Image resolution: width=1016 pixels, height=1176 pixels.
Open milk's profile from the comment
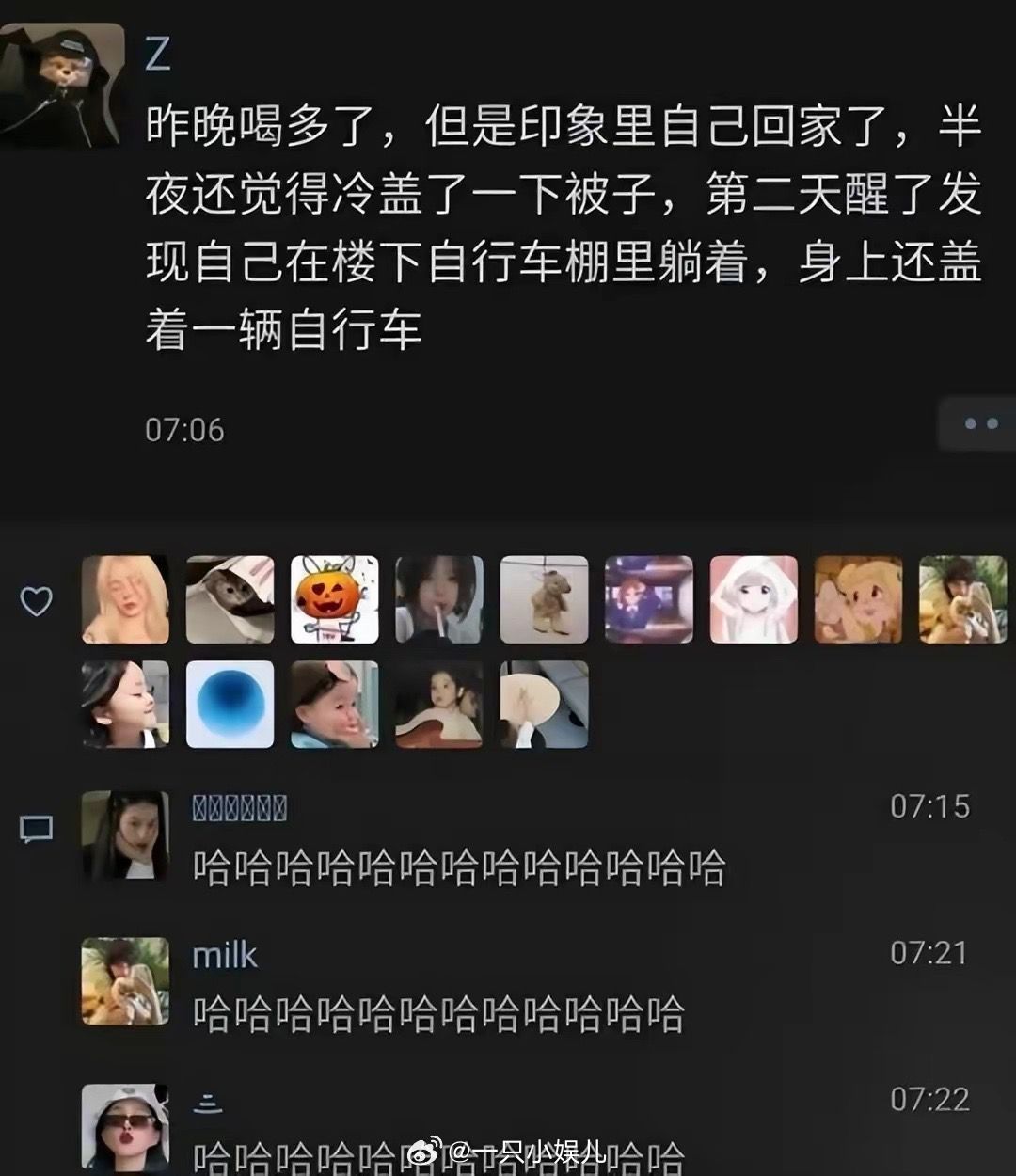[x=224, y=955]
